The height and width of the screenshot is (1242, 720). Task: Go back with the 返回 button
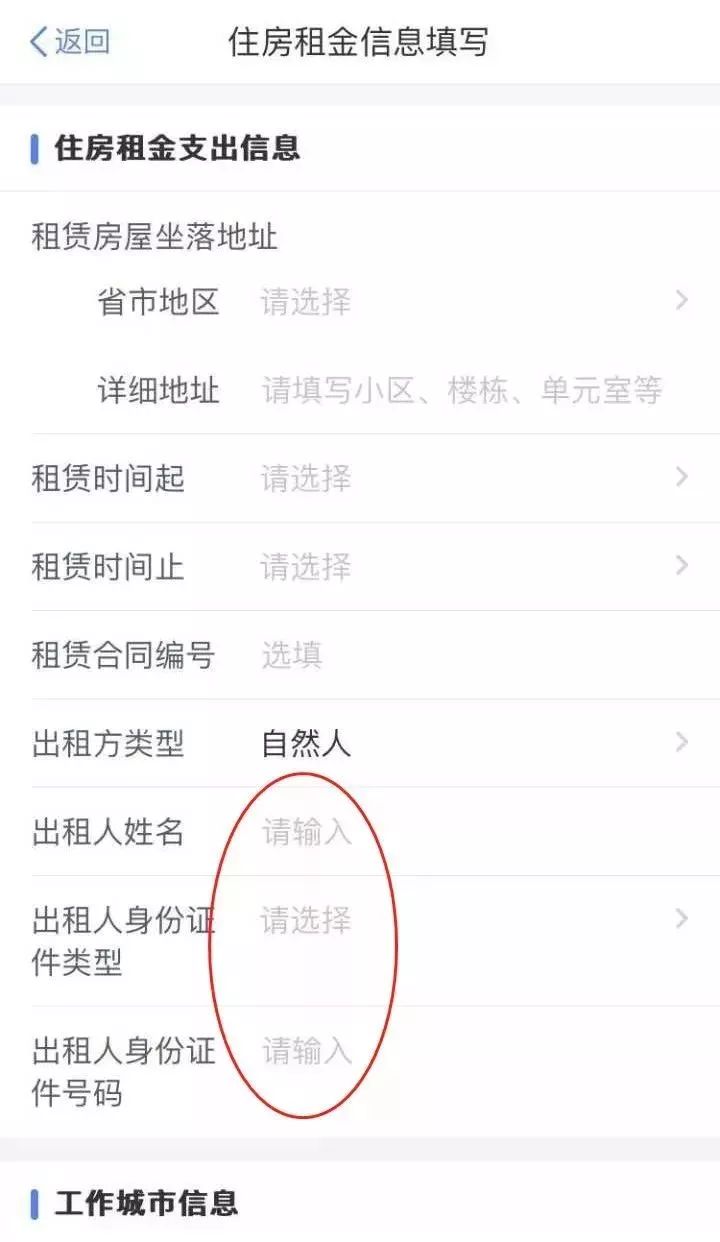tap(70, 42)
